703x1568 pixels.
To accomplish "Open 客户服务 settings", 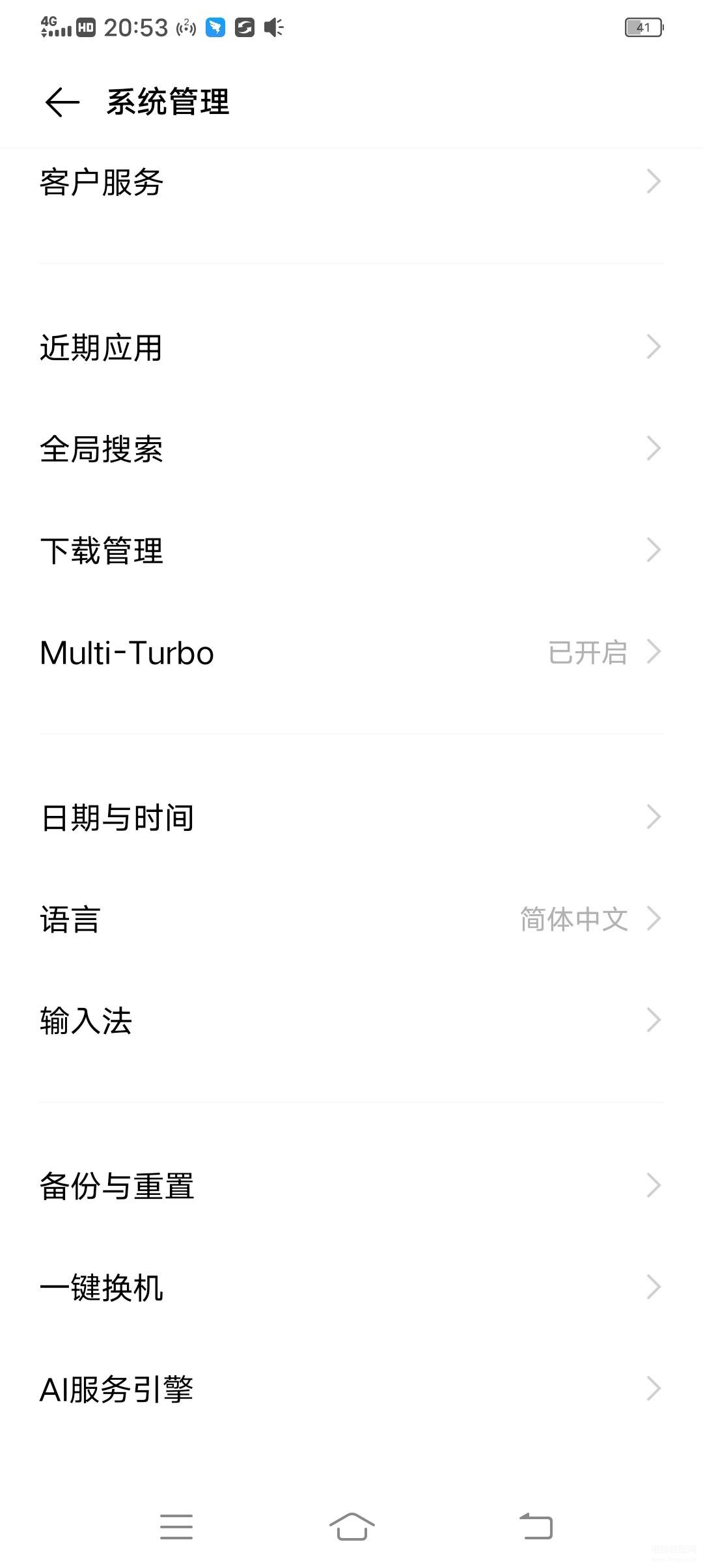I will [x=351, y=182].
